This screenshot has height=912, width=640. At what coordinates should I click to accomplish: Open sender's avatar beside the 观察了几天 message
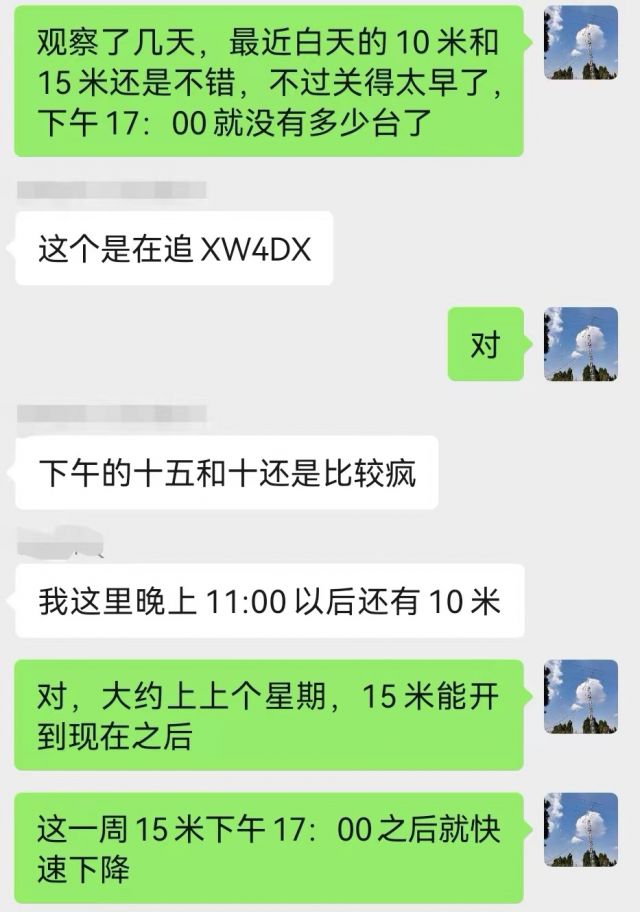click(580, 43)
